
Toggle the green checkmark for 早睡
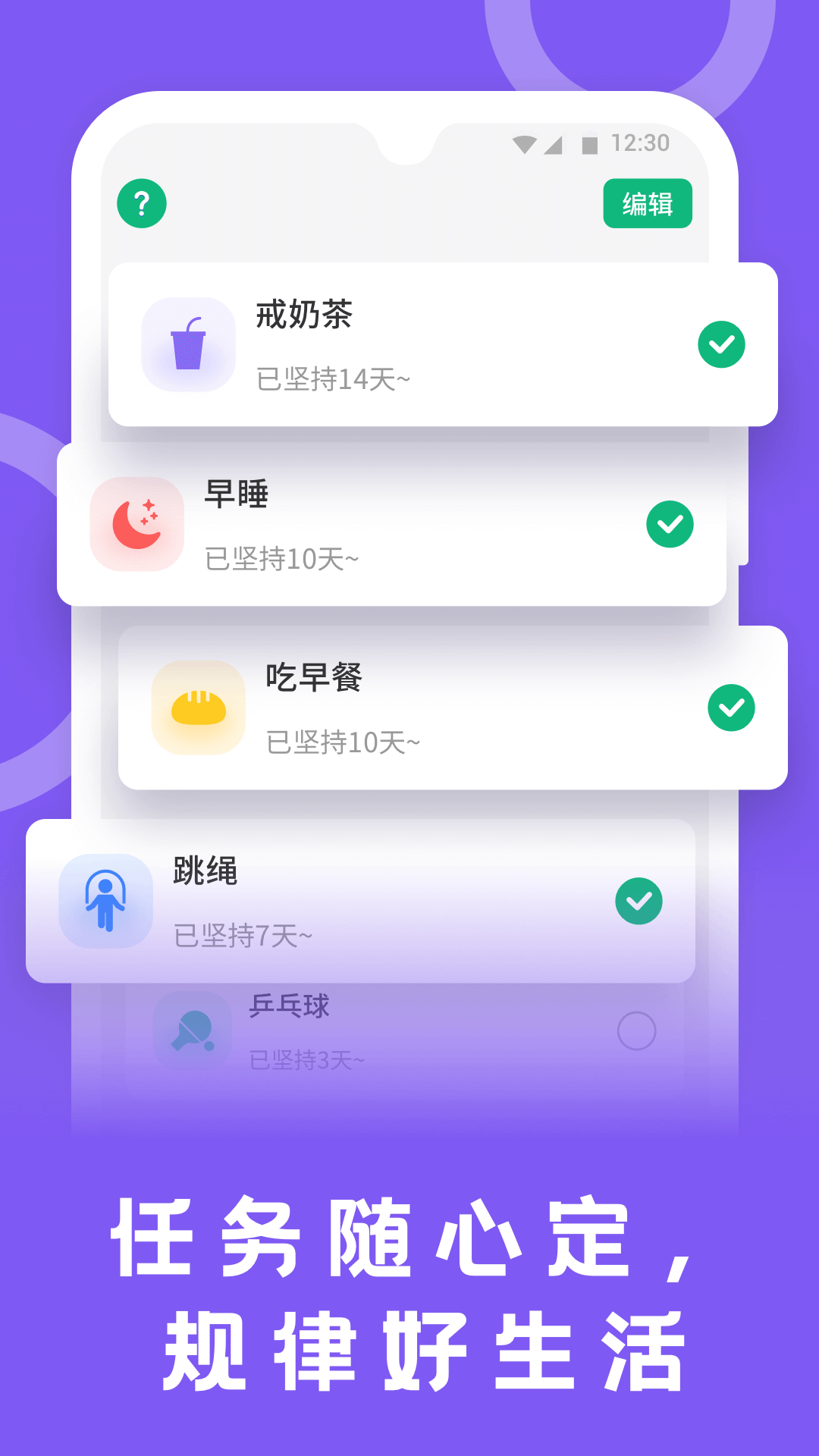click(x=668, y=525)
